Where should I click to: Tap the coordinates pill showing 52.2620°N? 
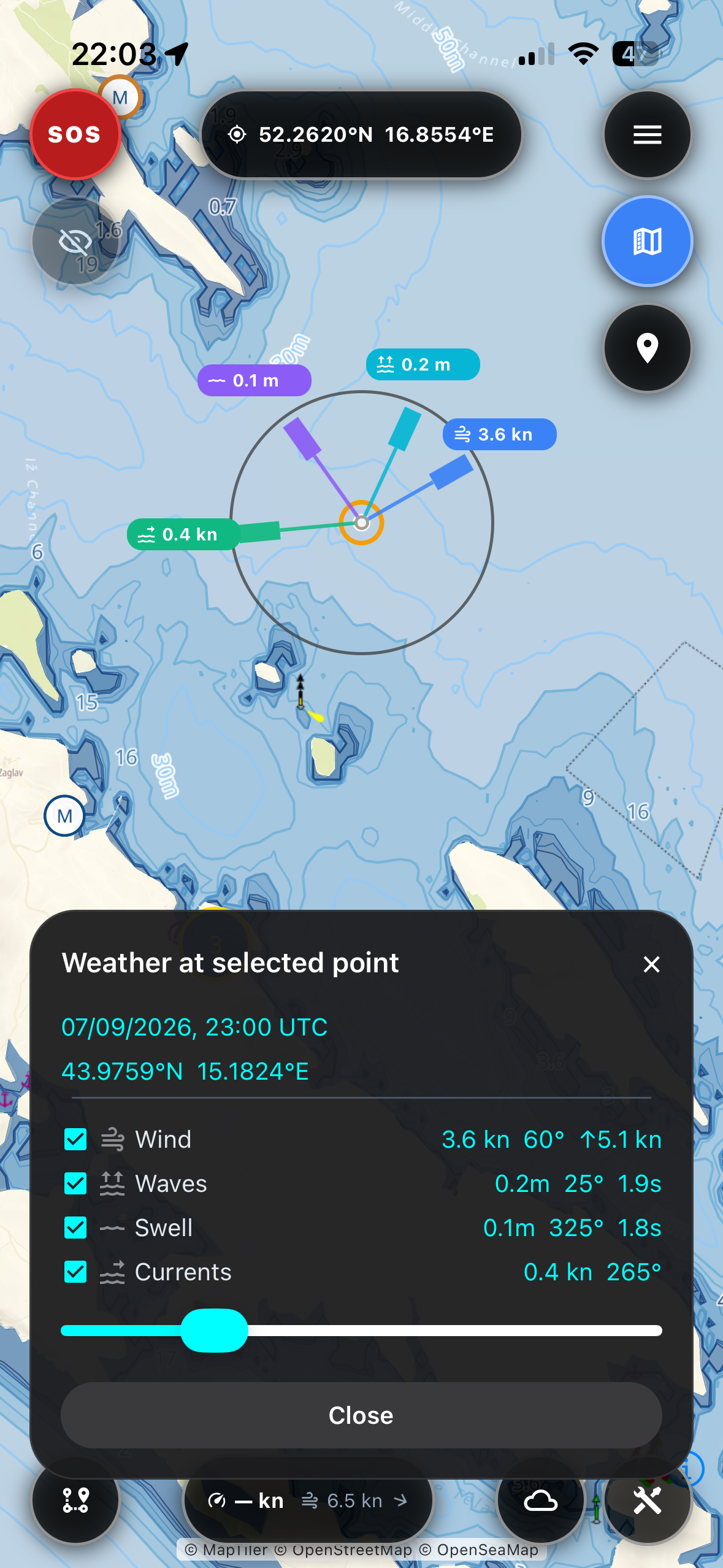pyautogui.click(x=362, y=134)
